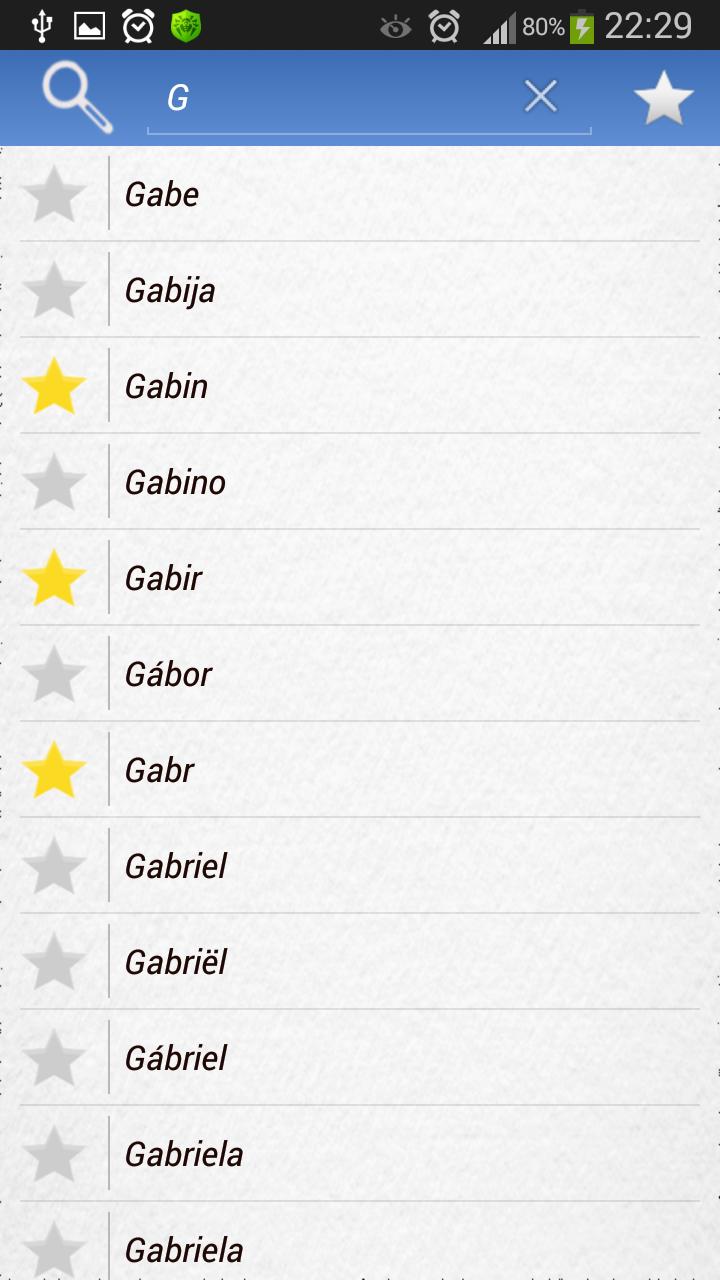Open the Gabe name entry
This screenshot has width=720, height=1280.
[x=400, y=194]
